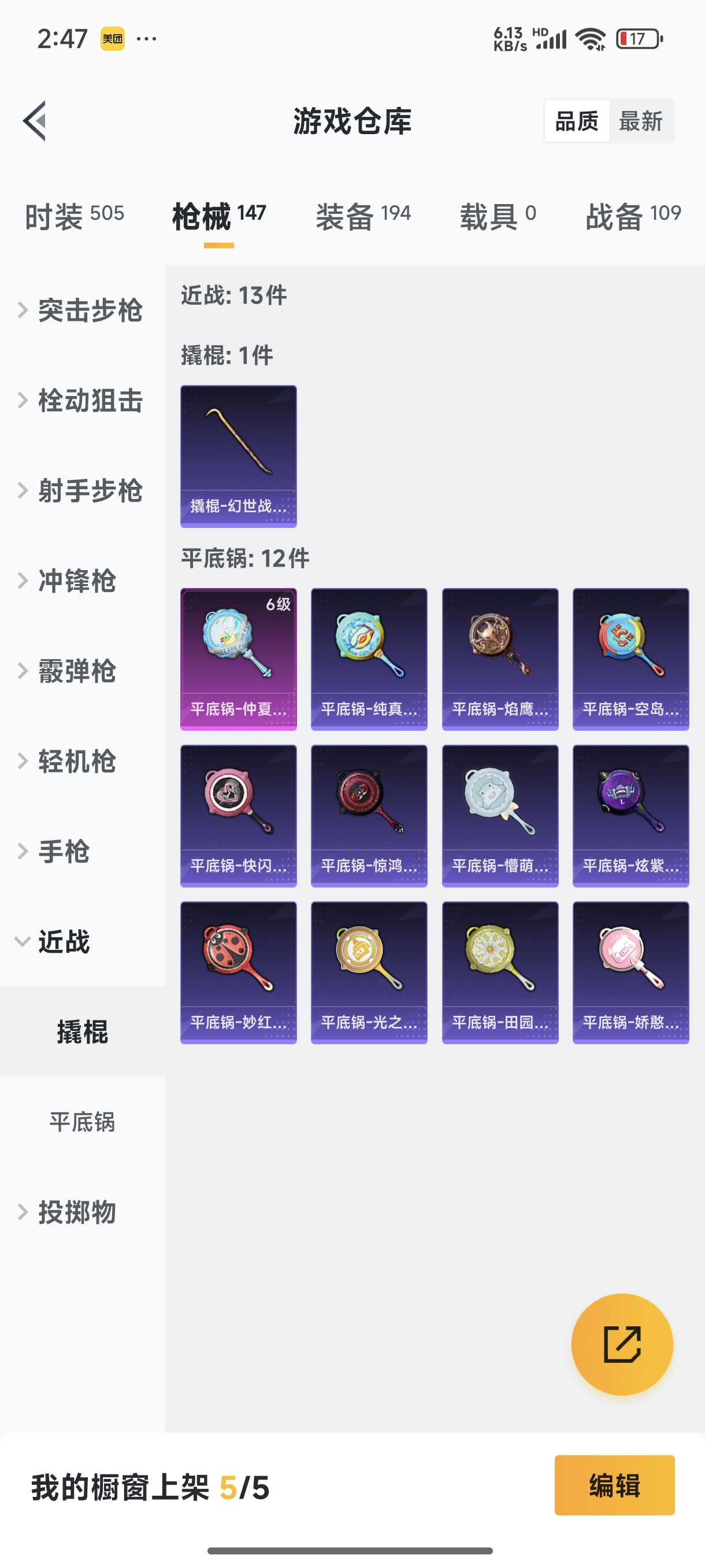Select the 品质 sort option
The width and height of the screenshot is (705, 1568).
coord(576,121)
